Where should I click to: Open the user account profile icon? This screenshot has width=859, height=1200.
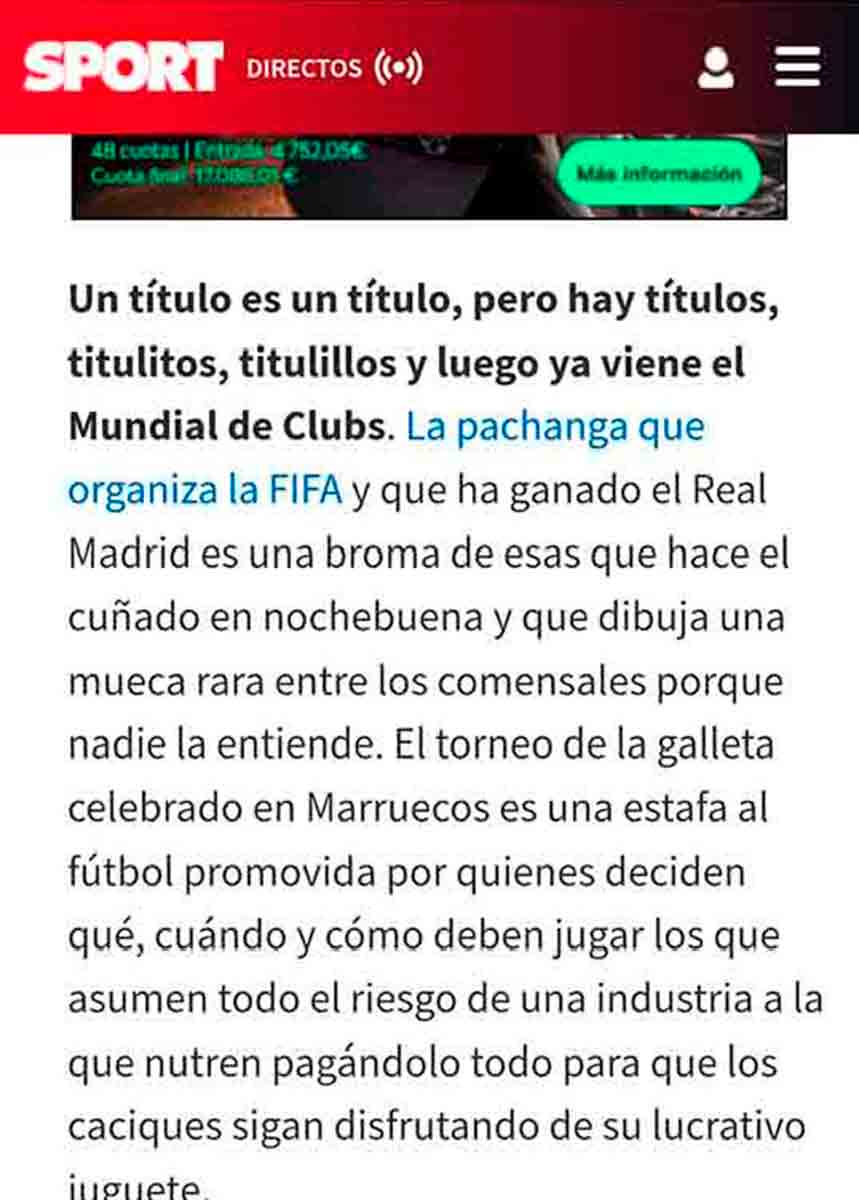715,68
